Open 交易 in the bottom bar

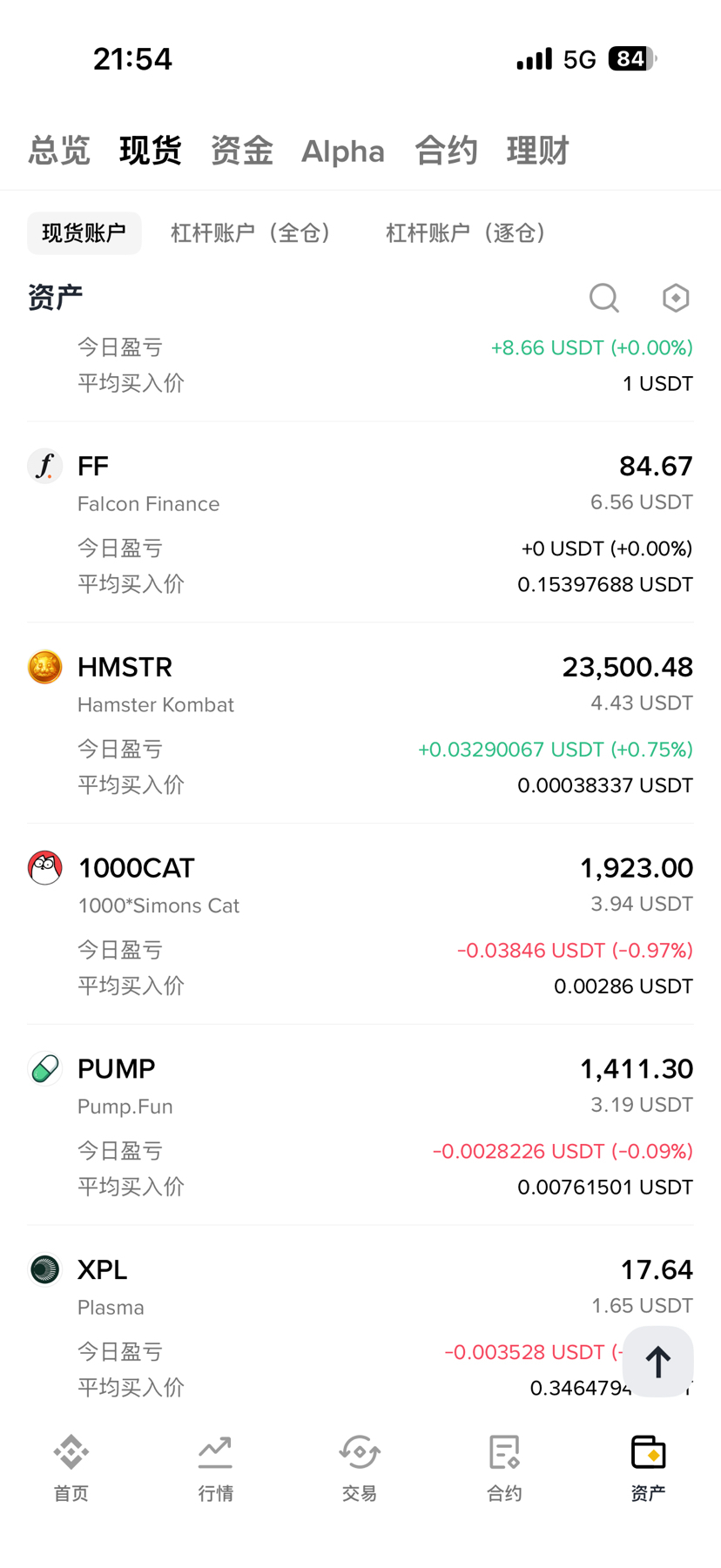(360, 1468)
